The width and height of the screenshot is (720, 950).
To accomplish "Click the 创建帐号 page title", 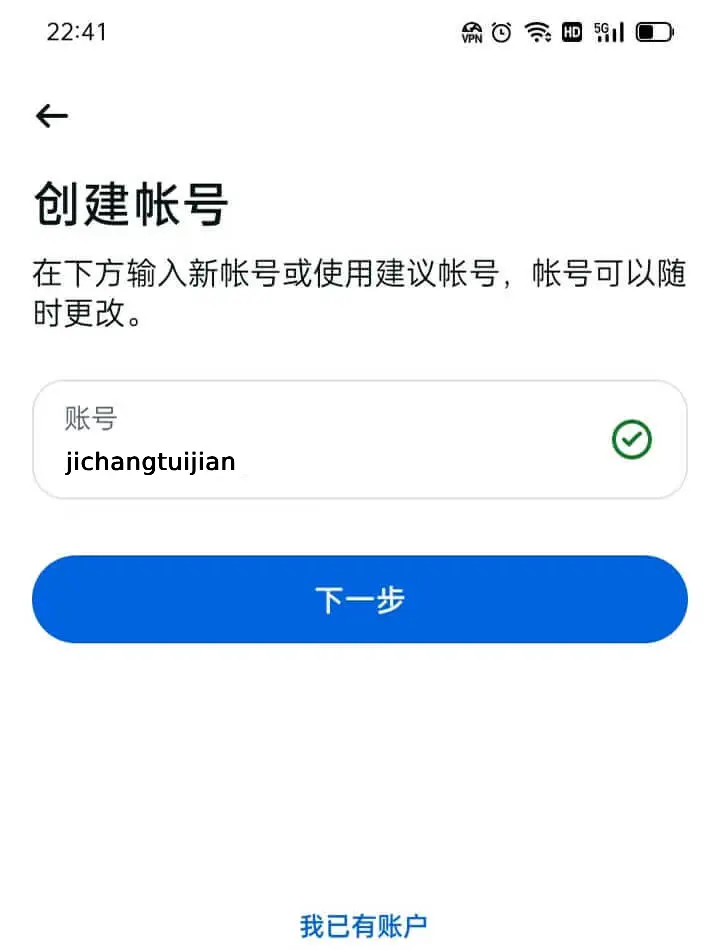I will click(x=131, y=203).
